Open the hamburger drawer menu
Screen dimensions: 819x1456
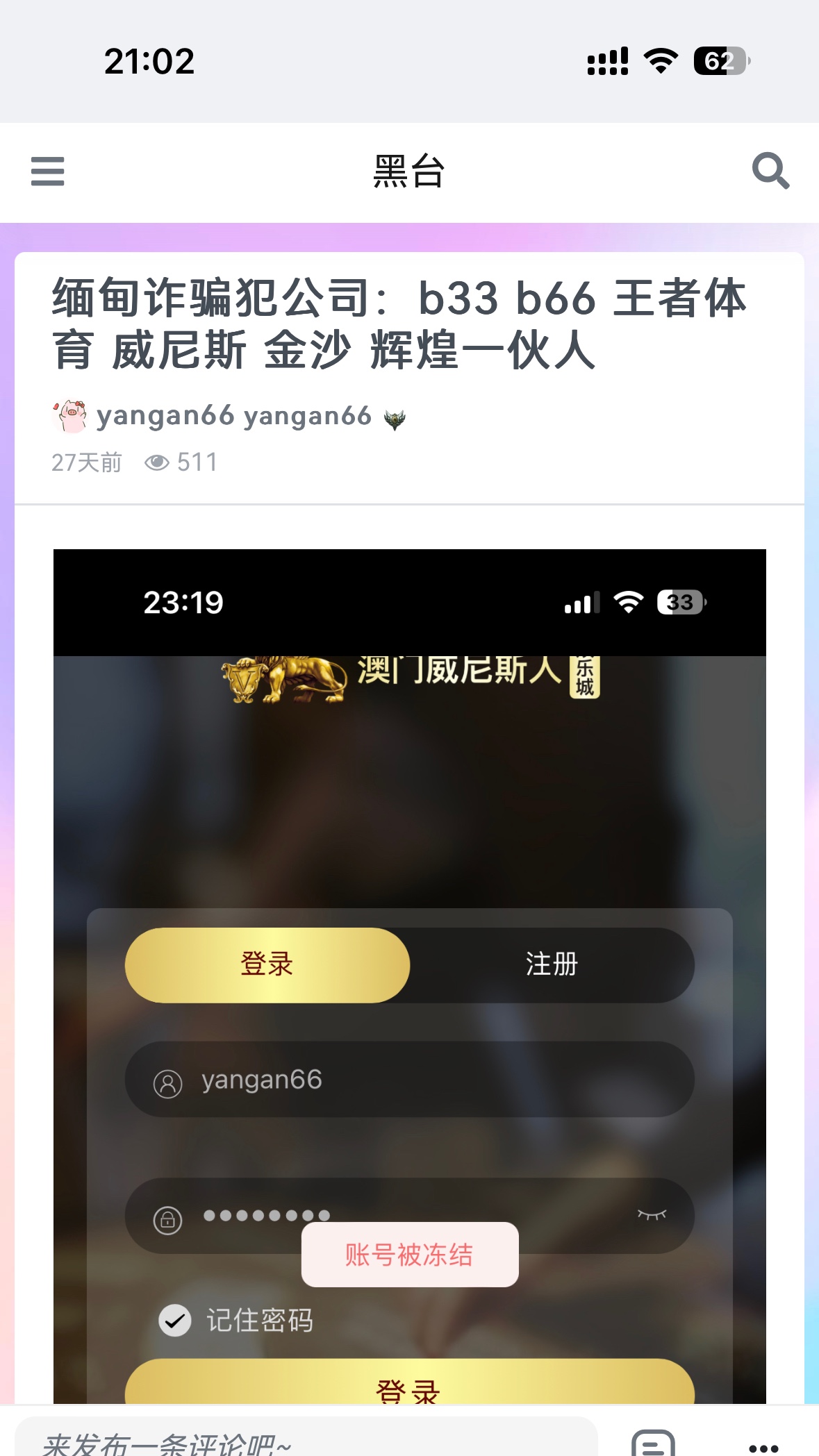tap(48, 171)
